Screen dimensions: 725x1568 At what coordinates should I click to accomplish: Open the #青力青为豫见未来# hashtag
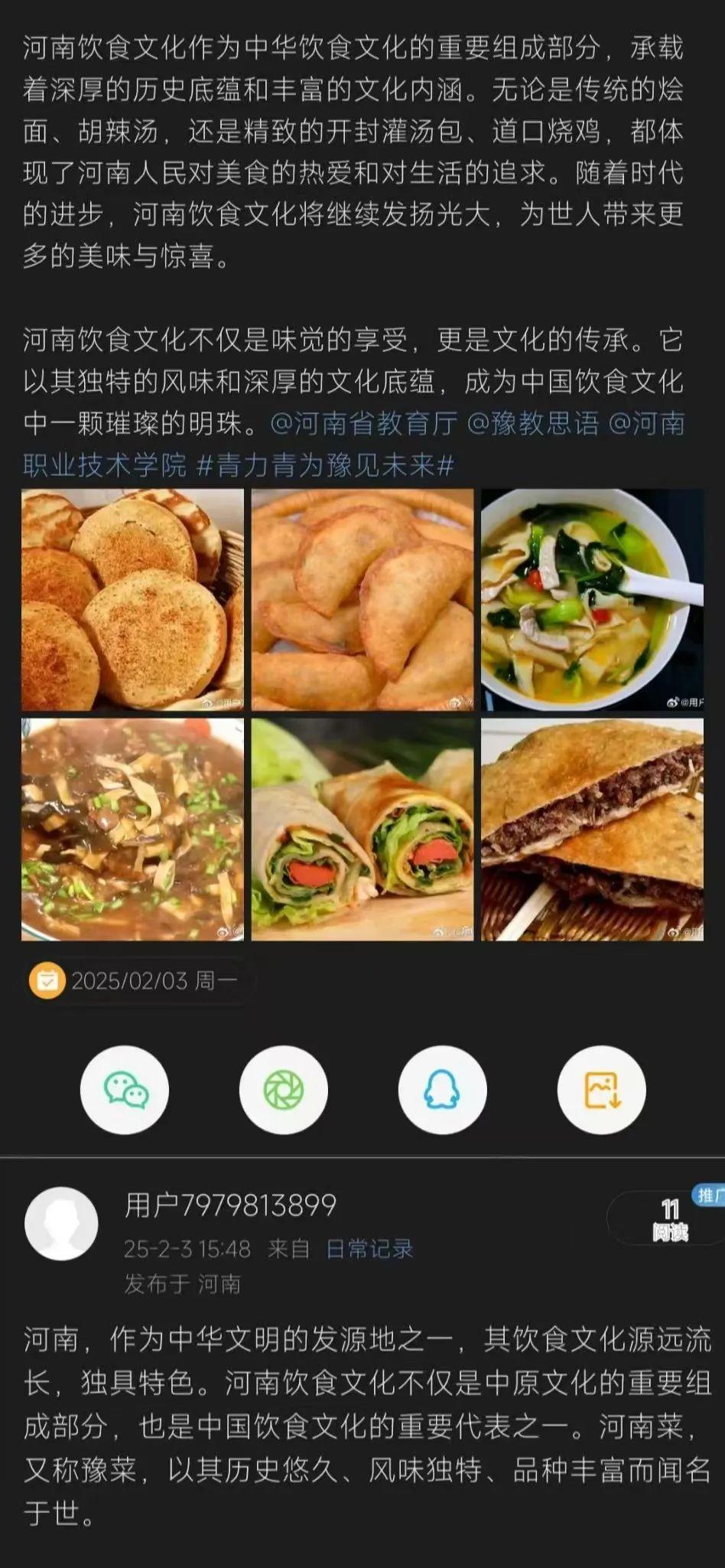point(326,465)
